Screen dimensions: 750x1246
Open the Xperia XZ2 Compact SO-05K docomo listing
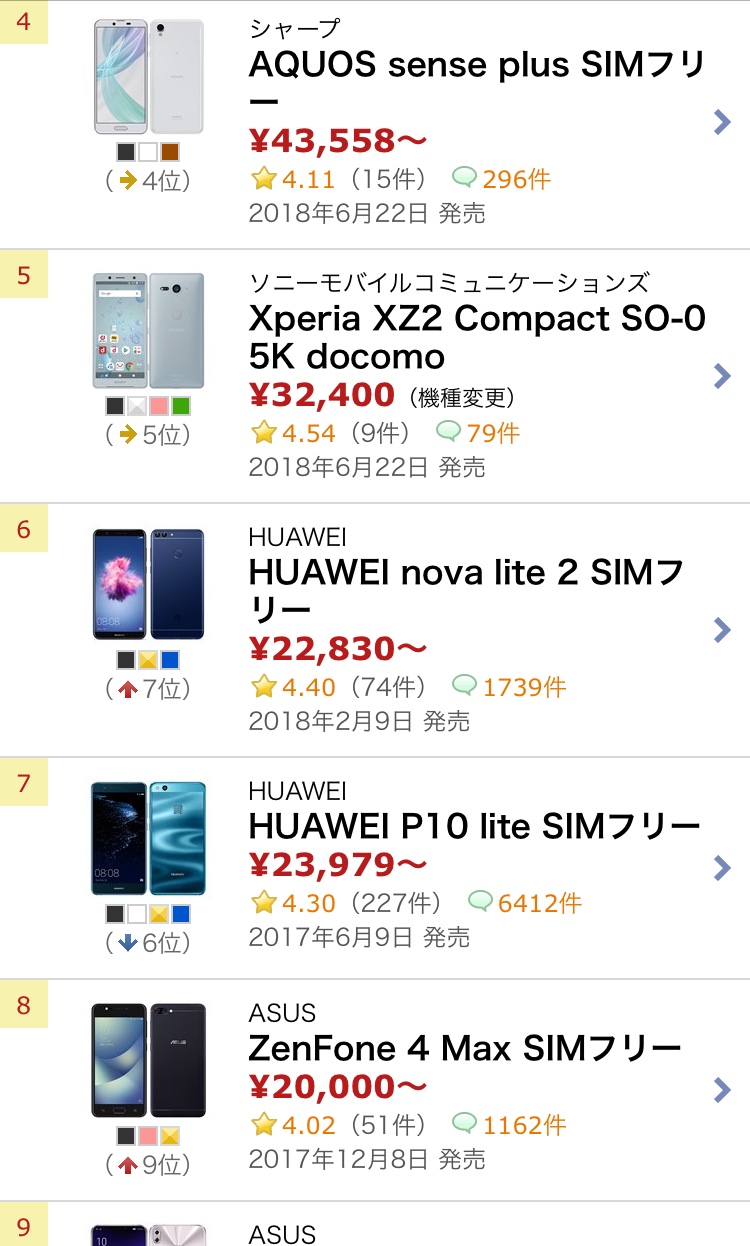click(477, 337)
